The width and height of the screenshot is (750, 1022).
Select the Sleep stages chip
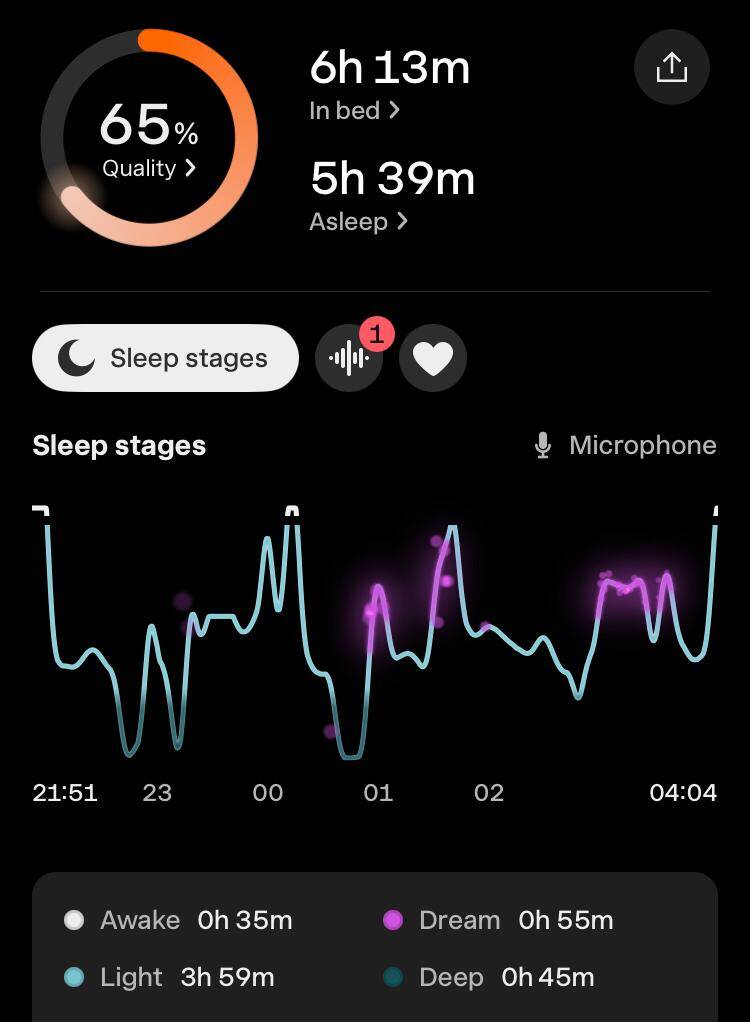(166, 358)
